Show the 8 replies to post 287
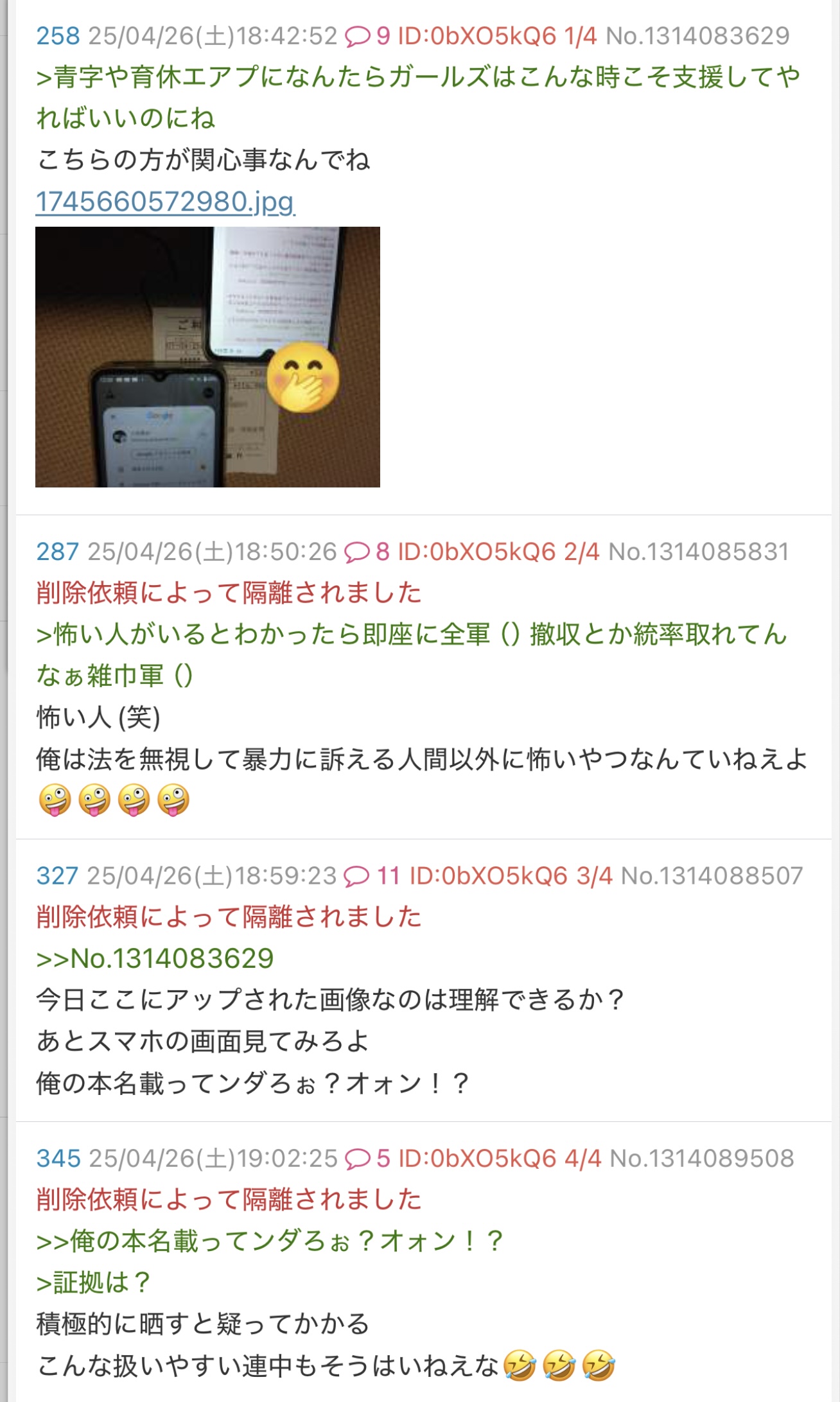Screen dimensions: 840x1402 click(367, 552)
